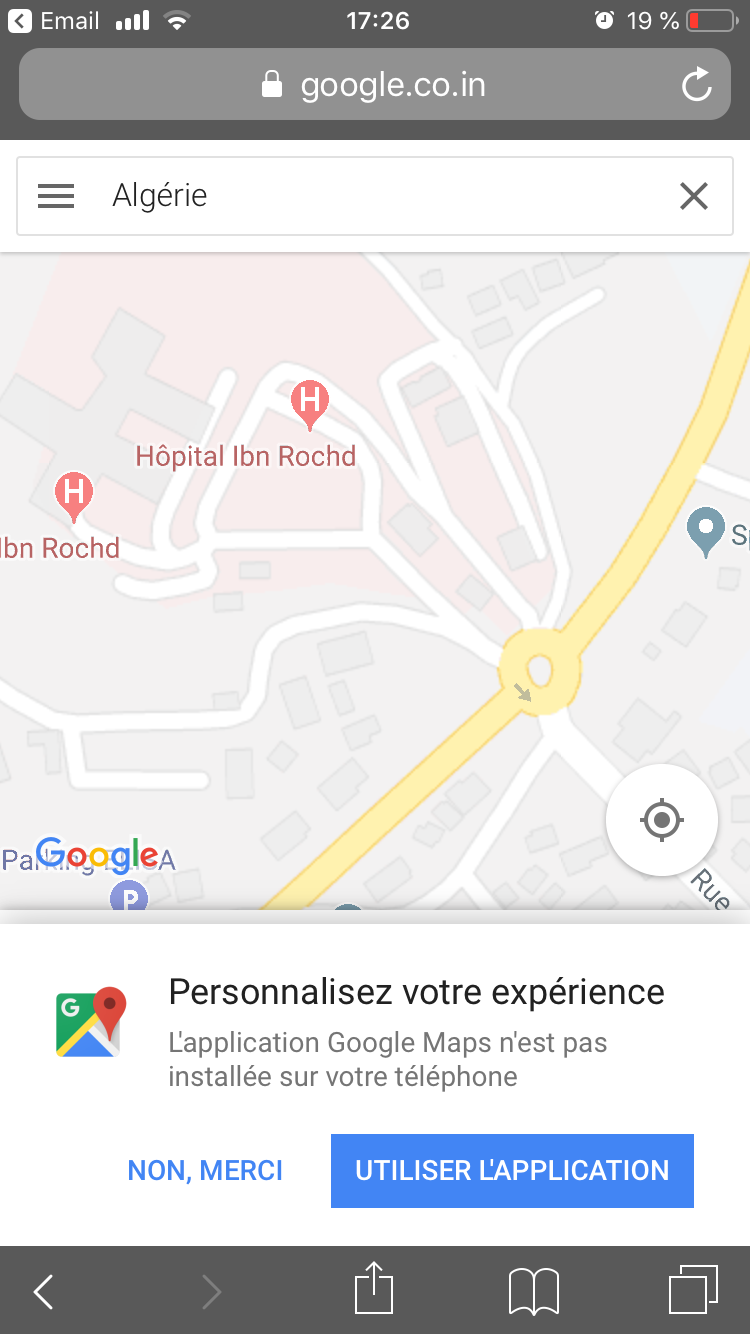Center map on my location
The image size is (750, 1334).
[x=661, y=820]
